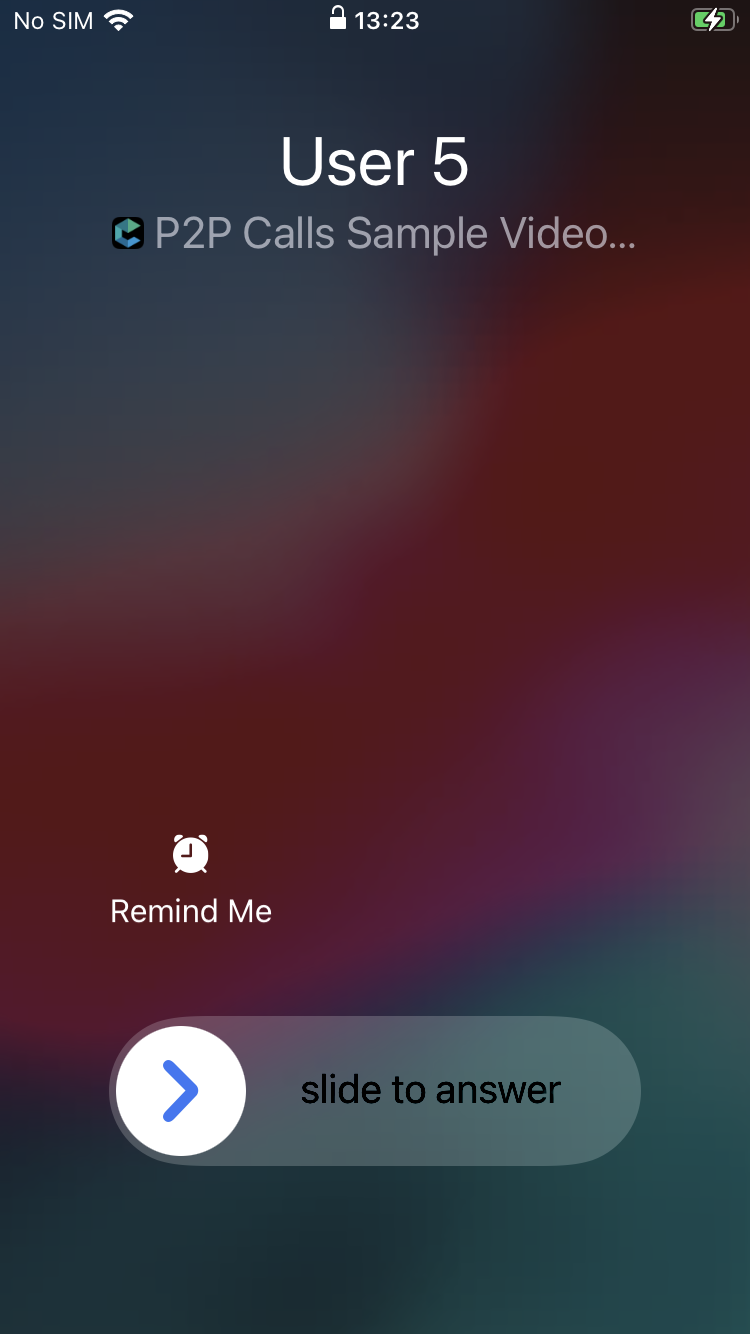The height and width of the screenshot is (1334, 750).
Task: Tap the No SIM status text
Action: (52, 19)
